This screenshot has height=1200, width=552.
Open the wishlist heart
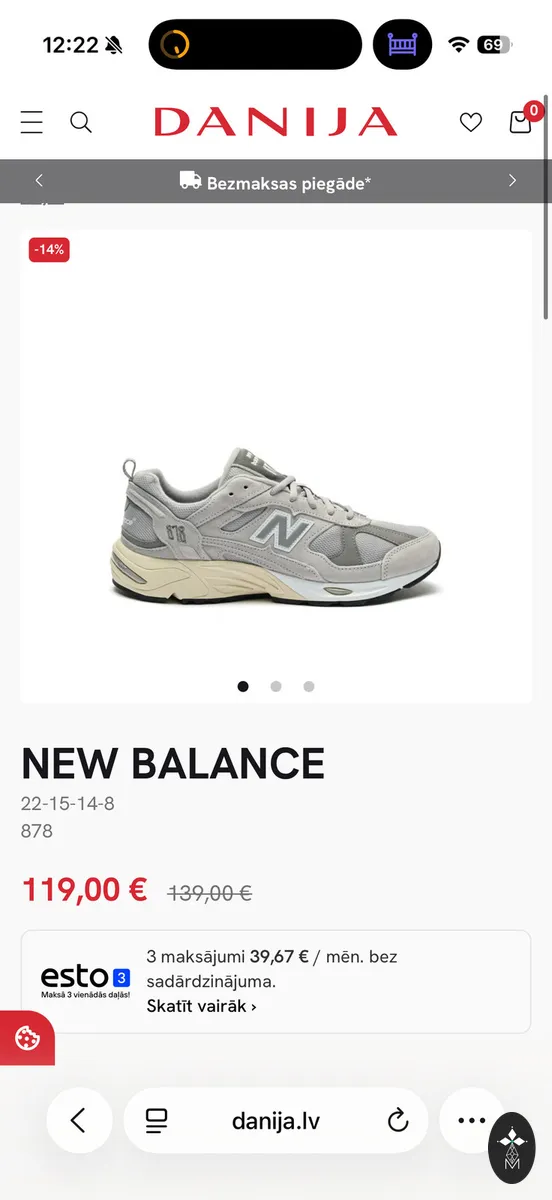pos(471,122)
